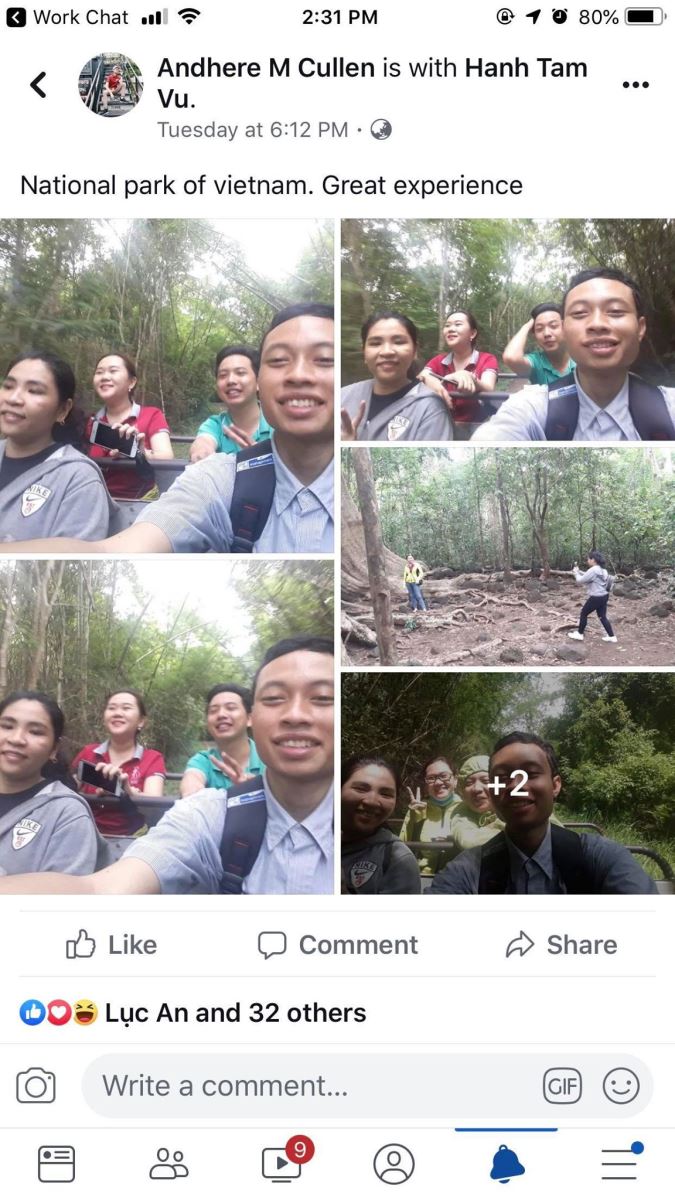Open Andhere M Cullen's profile picture

111,85
